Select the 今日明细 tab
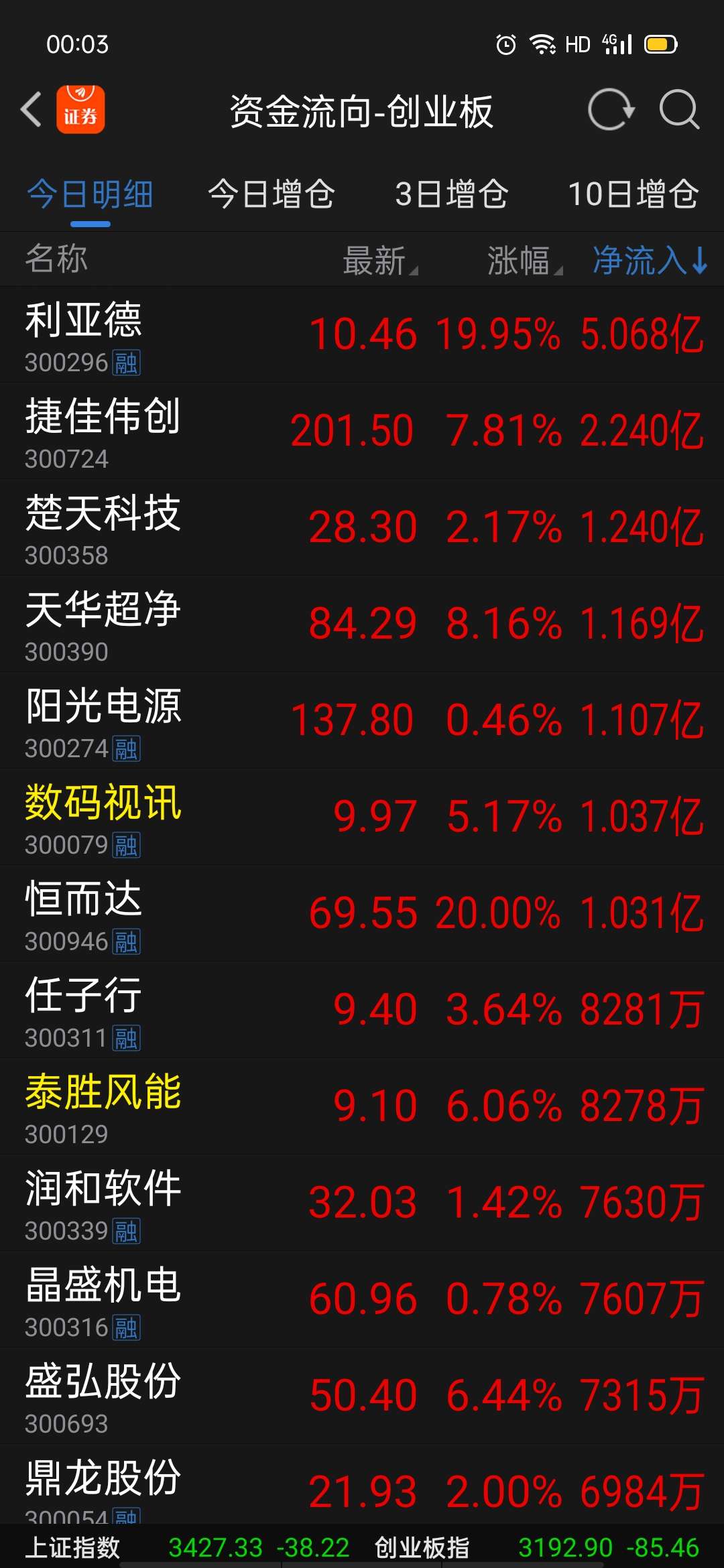 click(x=90, y=194)
